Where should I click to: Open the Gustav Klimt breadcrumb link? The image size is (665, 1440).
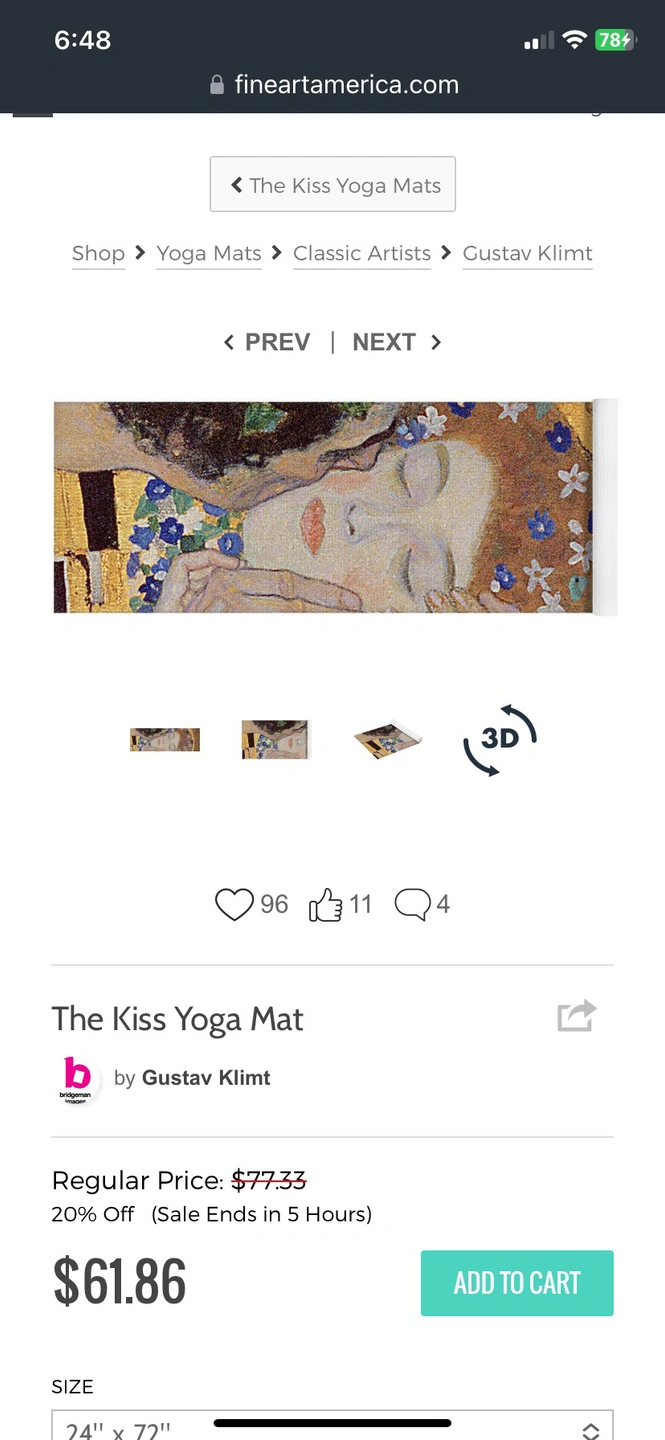(x=527, y=254)
